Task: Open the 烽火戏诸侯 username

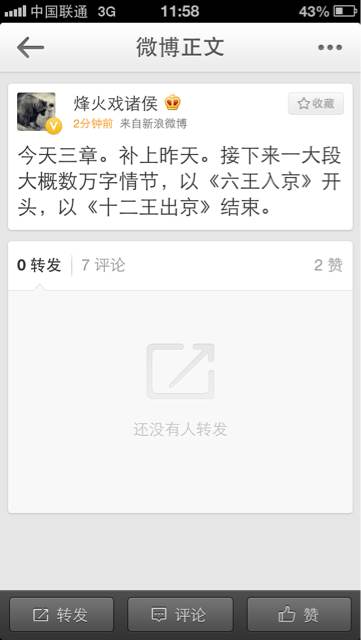Action: (x=116, y=103)
